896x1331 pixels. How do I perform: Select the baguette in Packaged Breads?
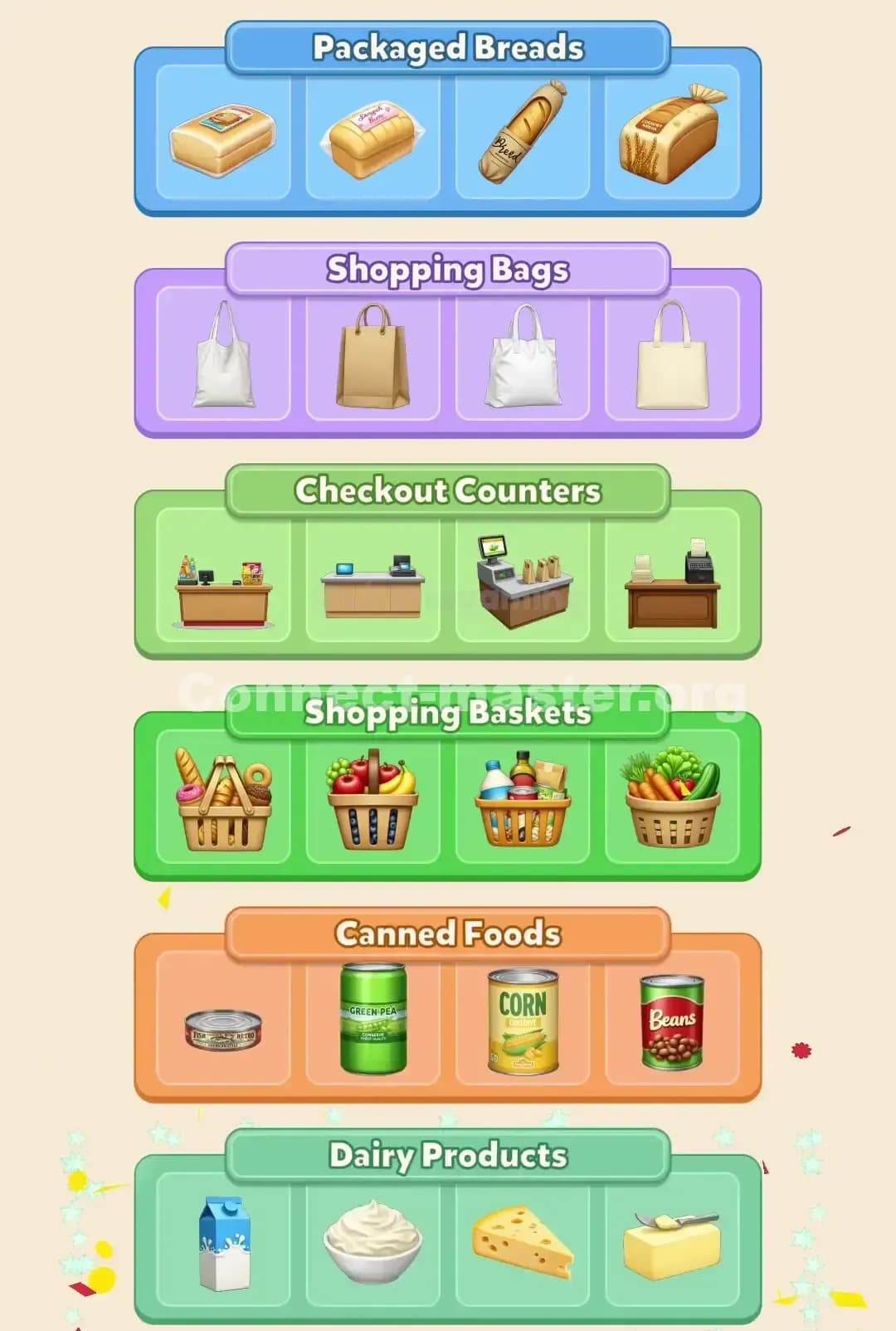(521, 137)
